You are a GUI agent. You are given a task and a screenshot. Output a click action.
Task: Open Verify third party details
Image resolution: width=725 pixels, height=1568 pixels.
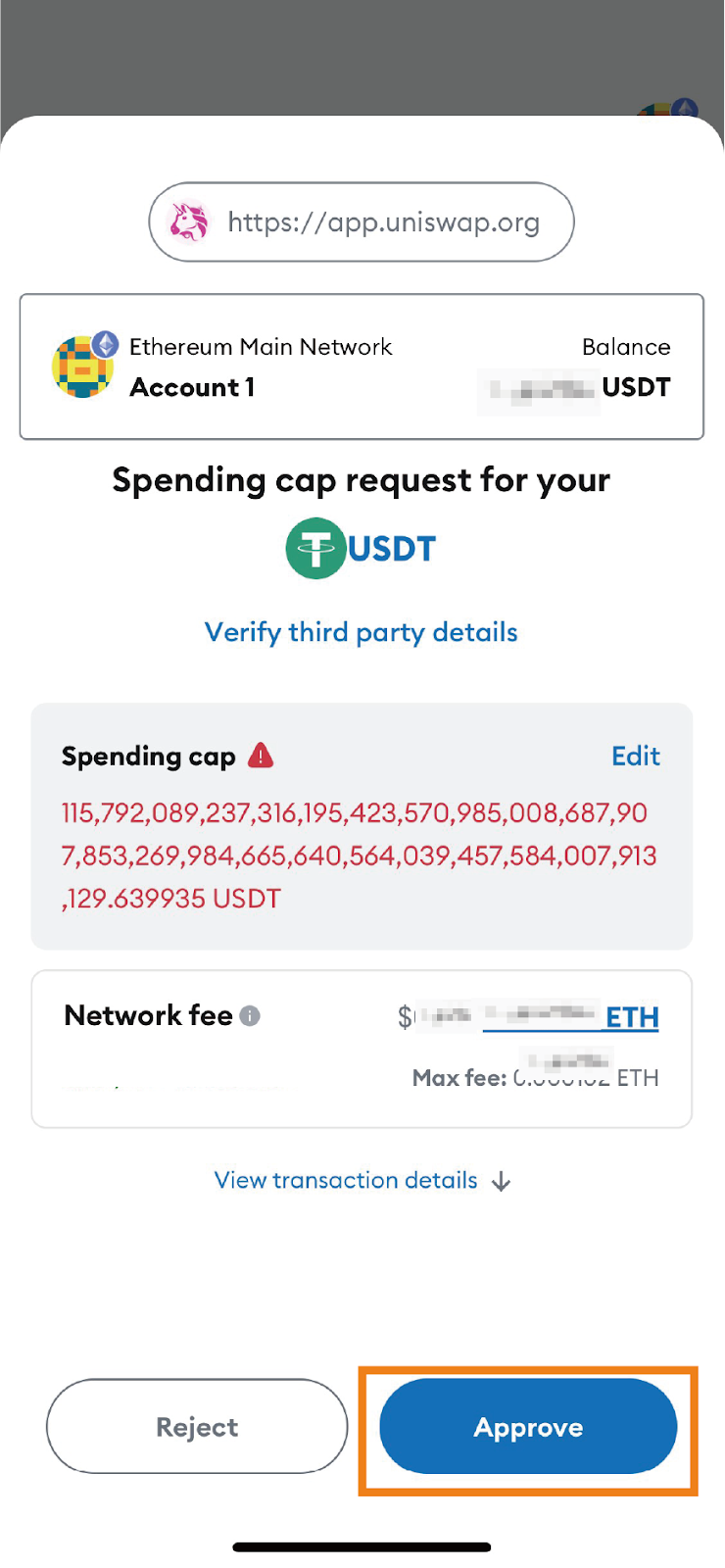point(361,632)
